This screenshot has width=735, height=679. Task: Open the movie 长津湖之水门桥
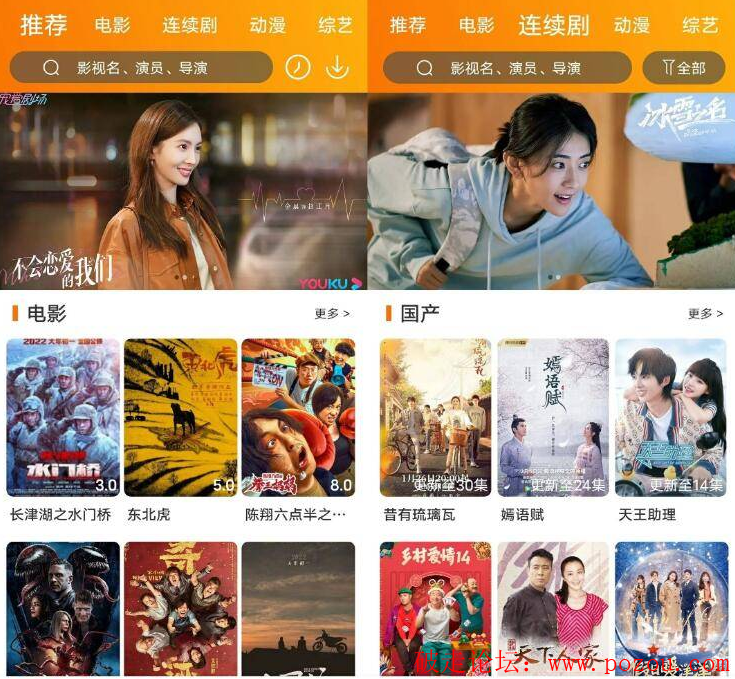pos(63,418)
